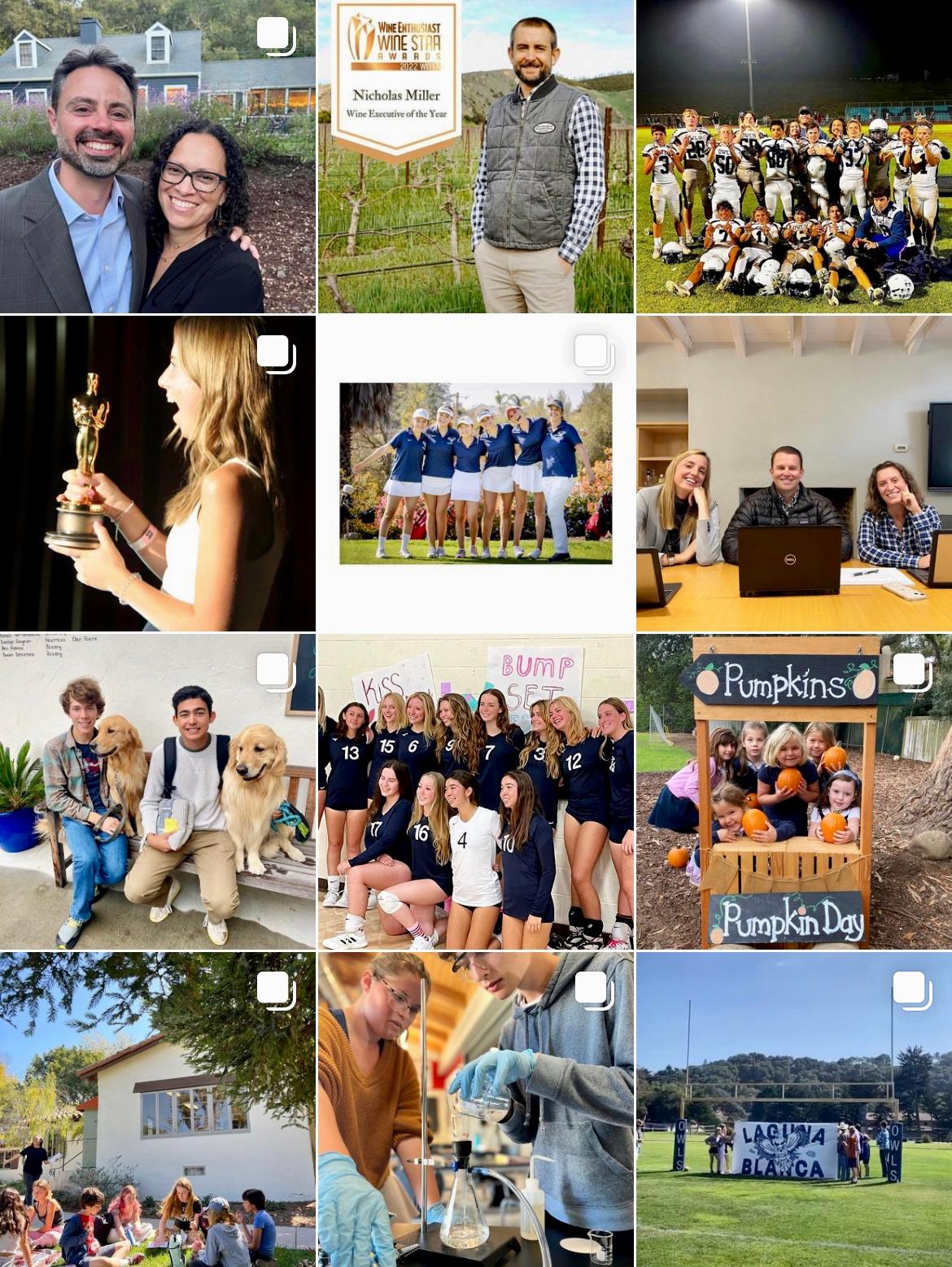Open the volleyball team group photo post

pyautogui.click(x=475, y=791)
